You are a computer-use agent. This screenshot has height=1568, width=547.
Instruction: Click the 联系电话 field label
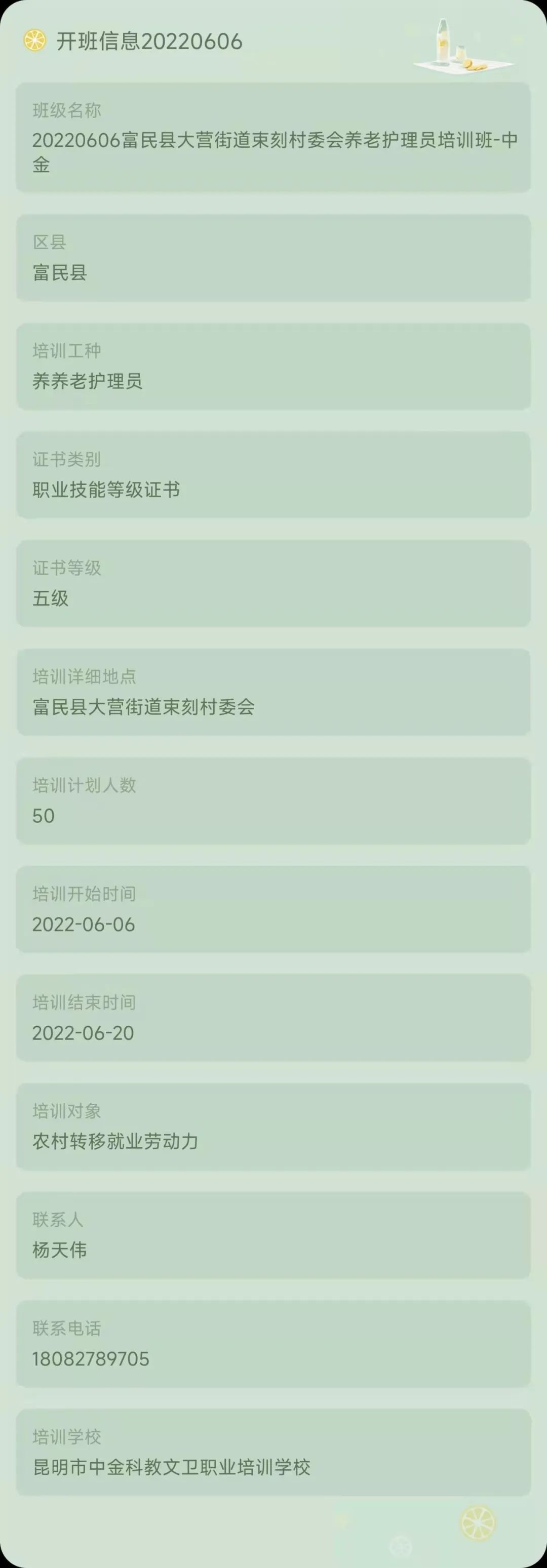(67, 1329)
